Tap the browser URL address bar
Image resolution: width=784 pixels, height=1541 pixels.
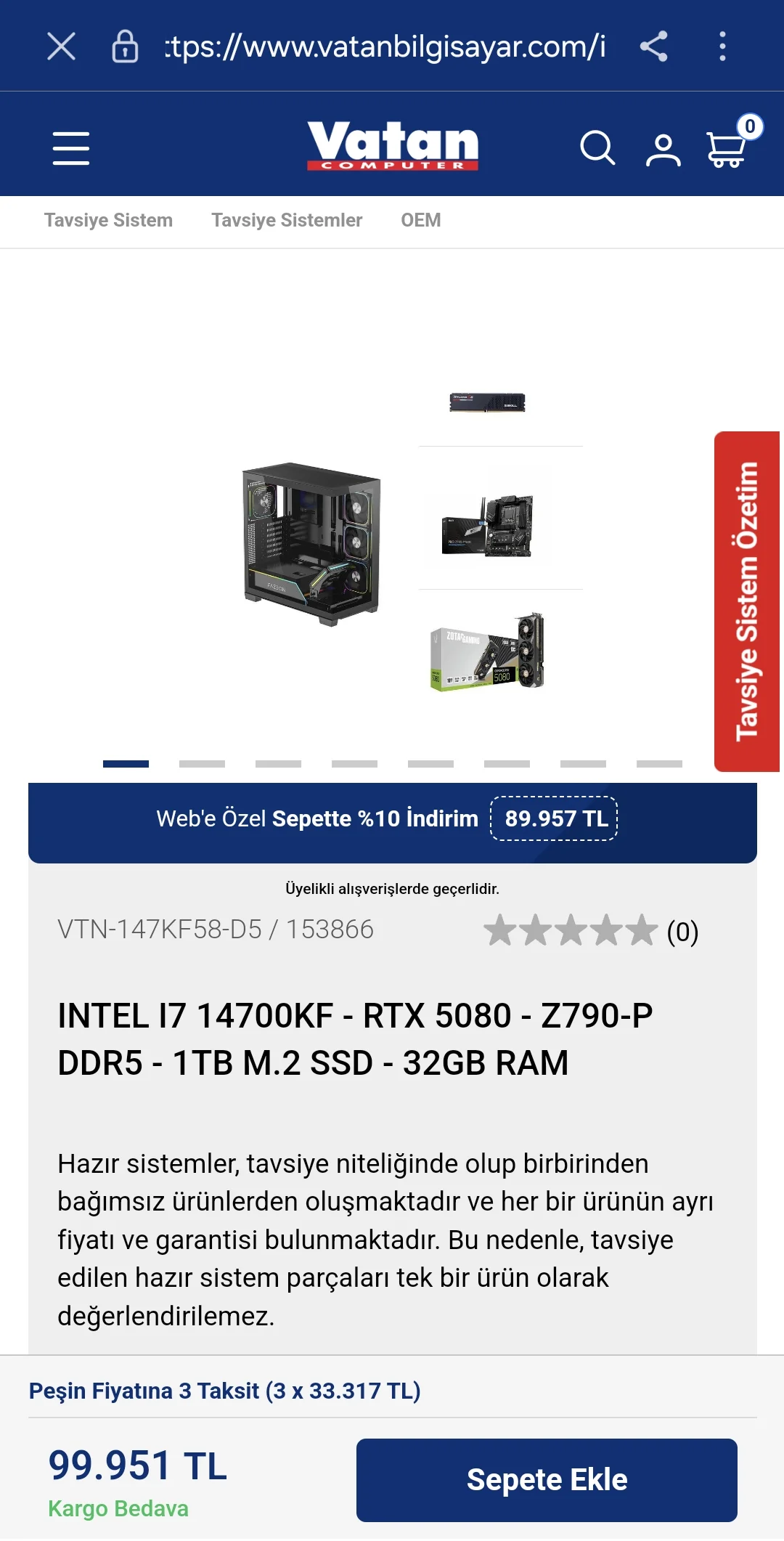(x=385, y=46)
